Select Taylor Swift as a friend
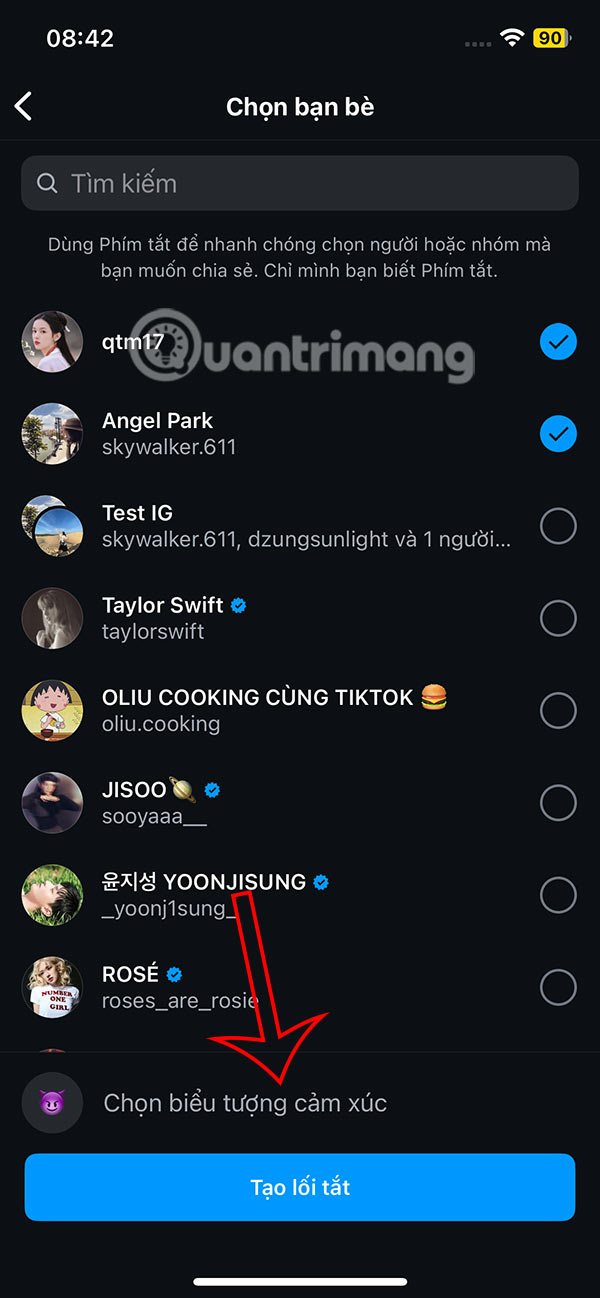This screenshot has width=600, height=1298. coord(558,618)
